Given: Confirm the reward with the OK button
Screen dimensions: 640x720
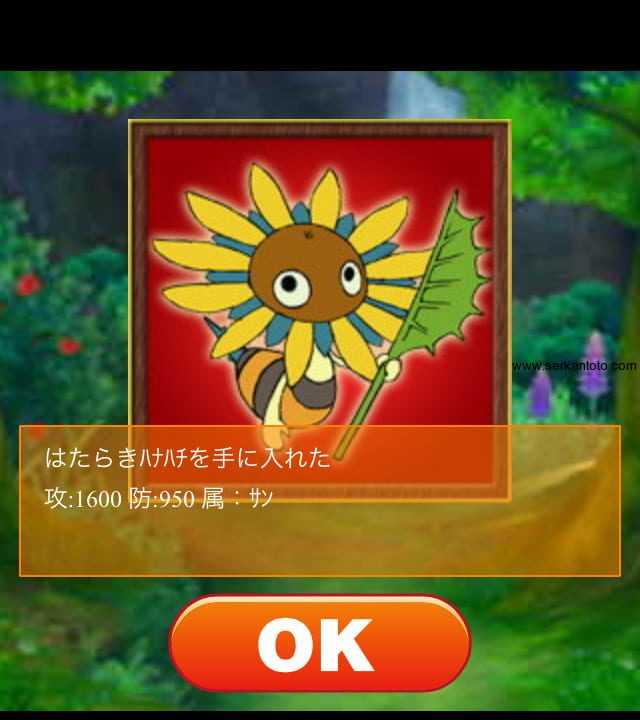Looking at the screenshot, I should pyautogui.click(x=319, y=643).
